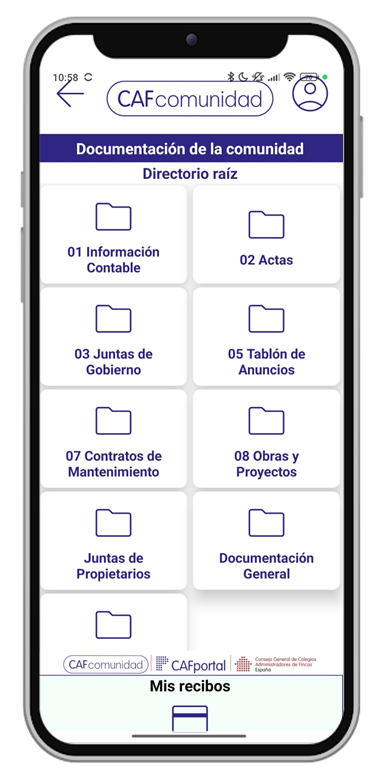Viewport: 378px width, 777px height.
Task: Go back with the arrow icon
Action: coord(70,94)
